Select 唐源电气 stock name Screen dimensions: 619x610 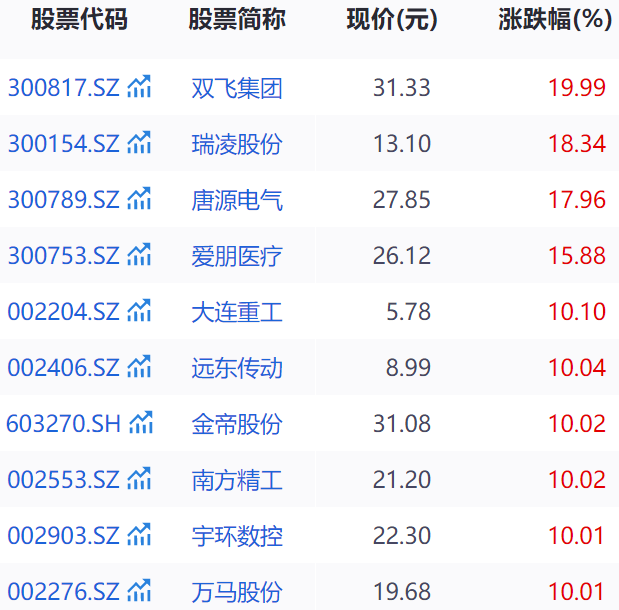(237, 200)
